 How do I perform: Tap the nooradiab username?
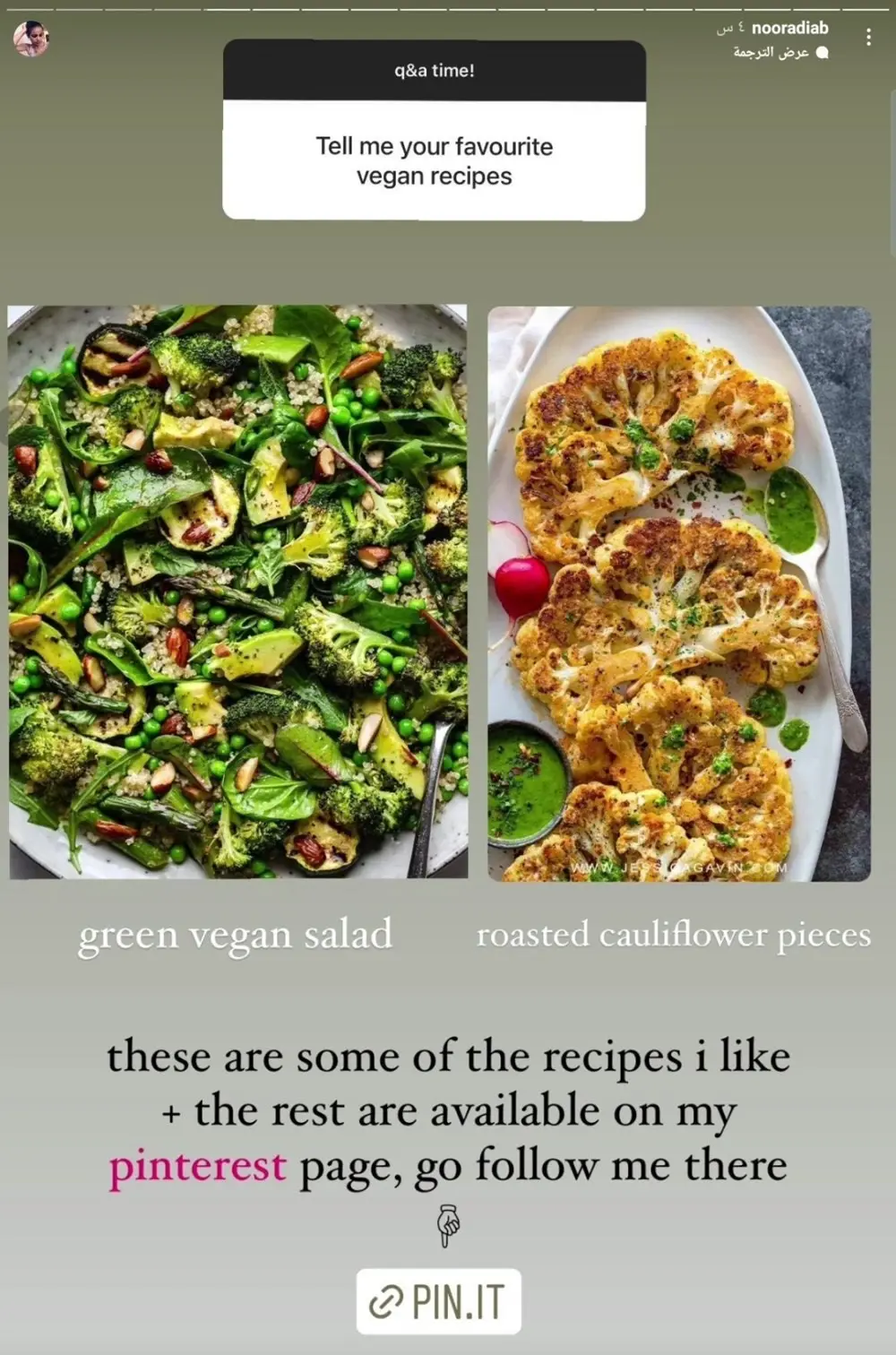tap(789, 28)
